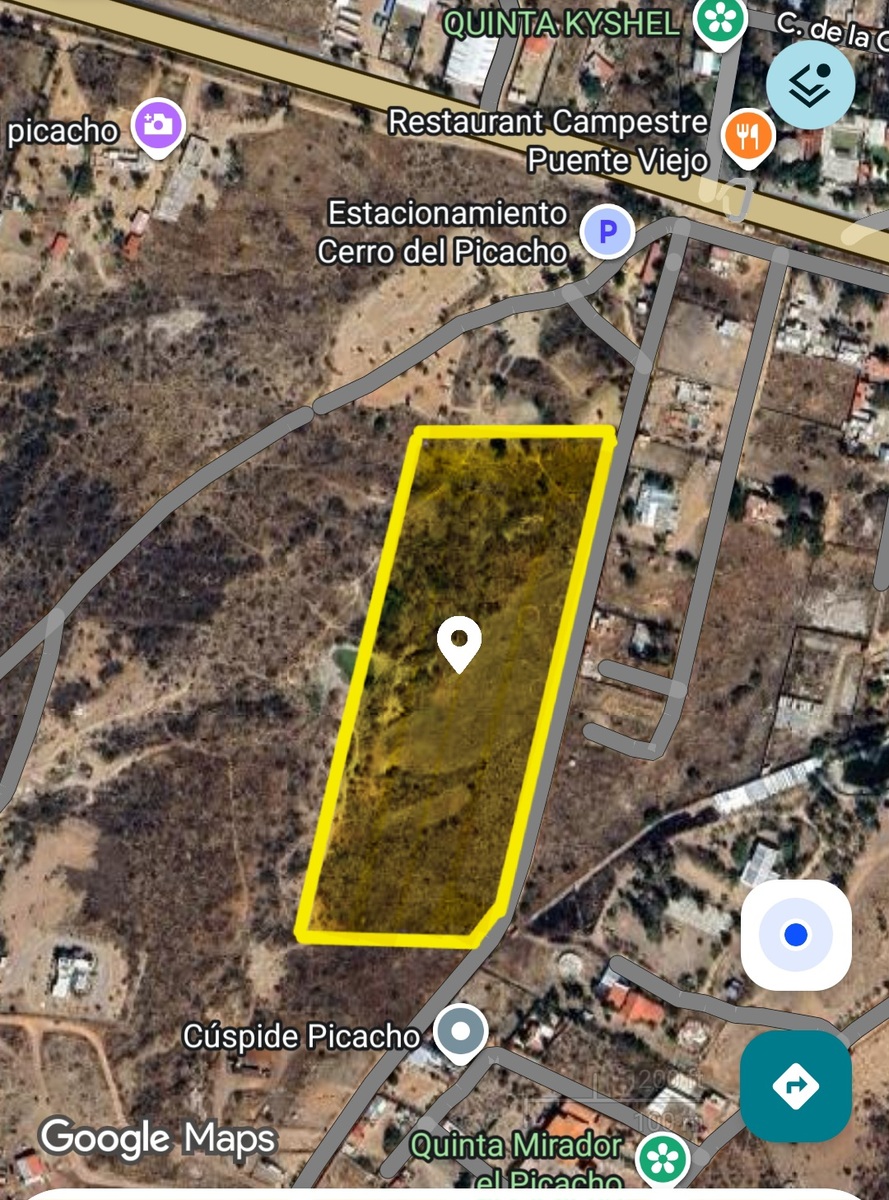Tap the white dropped pin marker

pos(459,641)
